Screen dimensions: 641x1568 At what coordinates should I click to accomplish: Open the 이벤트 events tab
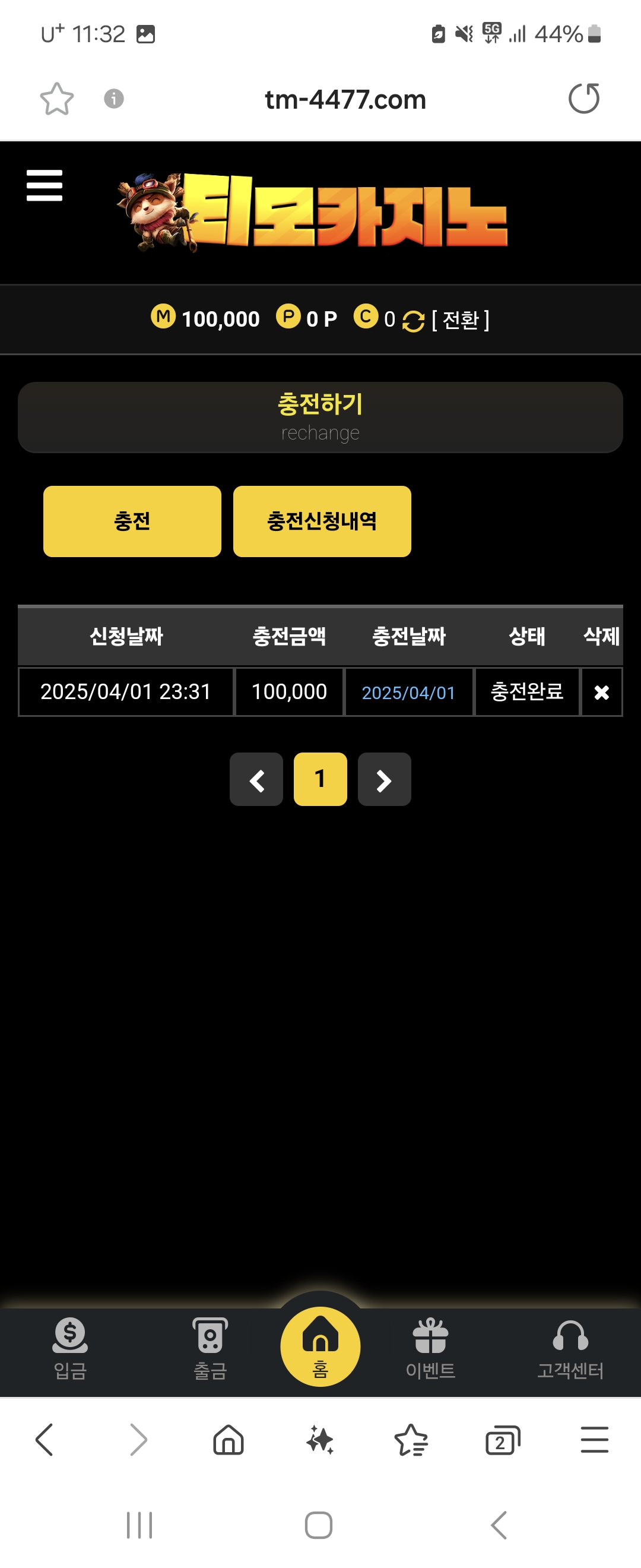click(x=430, y=1348)
